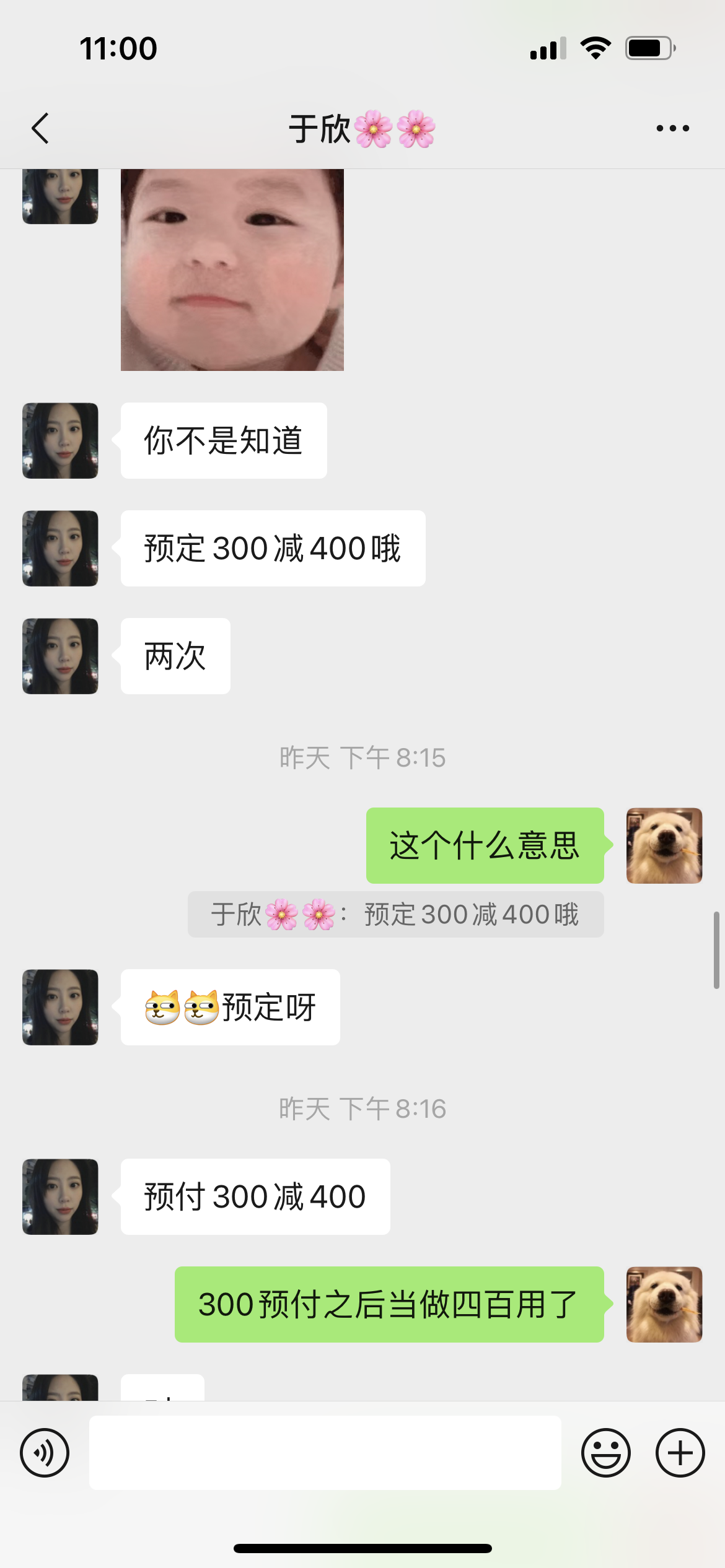Tap the message text field
Screen dimensions: 725x1568
tap(325, 1453)
